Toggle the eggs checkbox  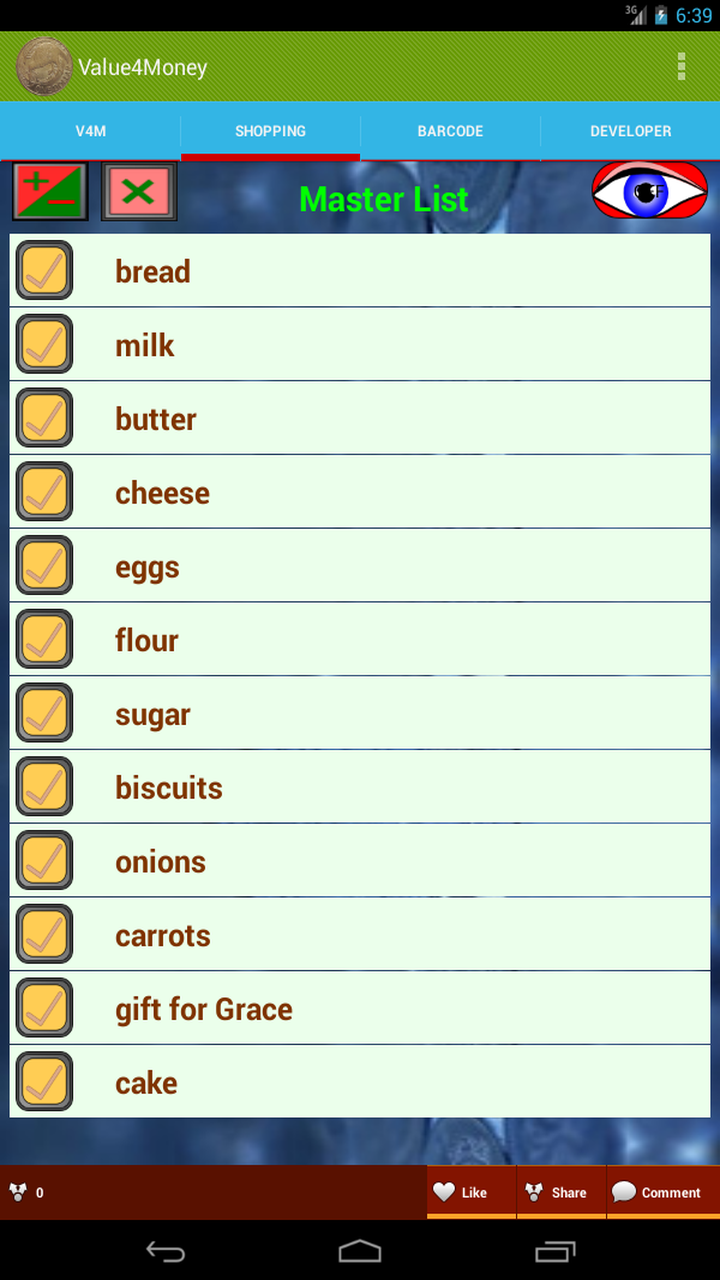(44, 567)
